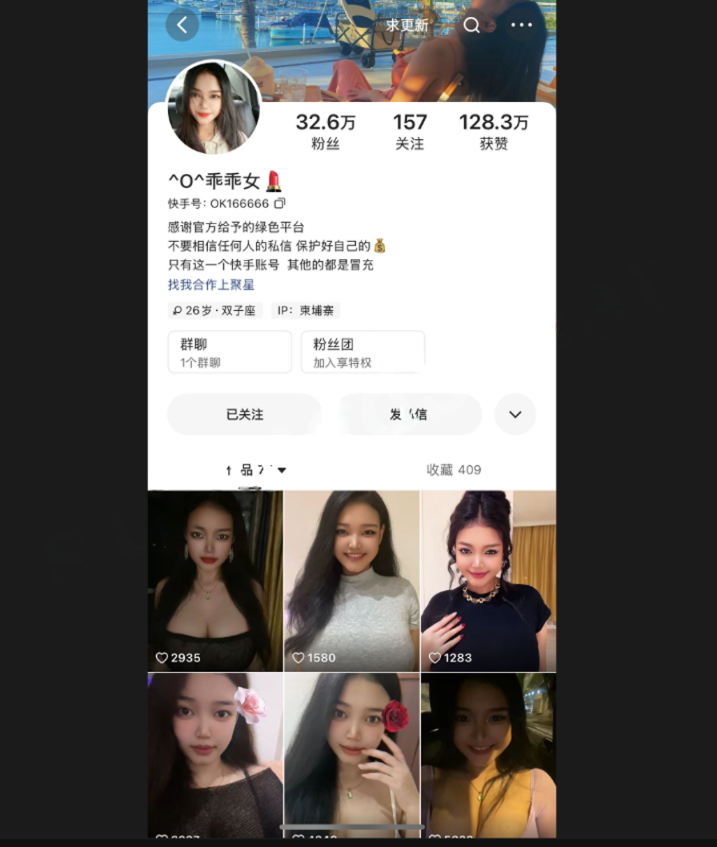Copy the 快手号 OK166666 ID
Viewport: 717px width, 847px height.
(280, 203)
